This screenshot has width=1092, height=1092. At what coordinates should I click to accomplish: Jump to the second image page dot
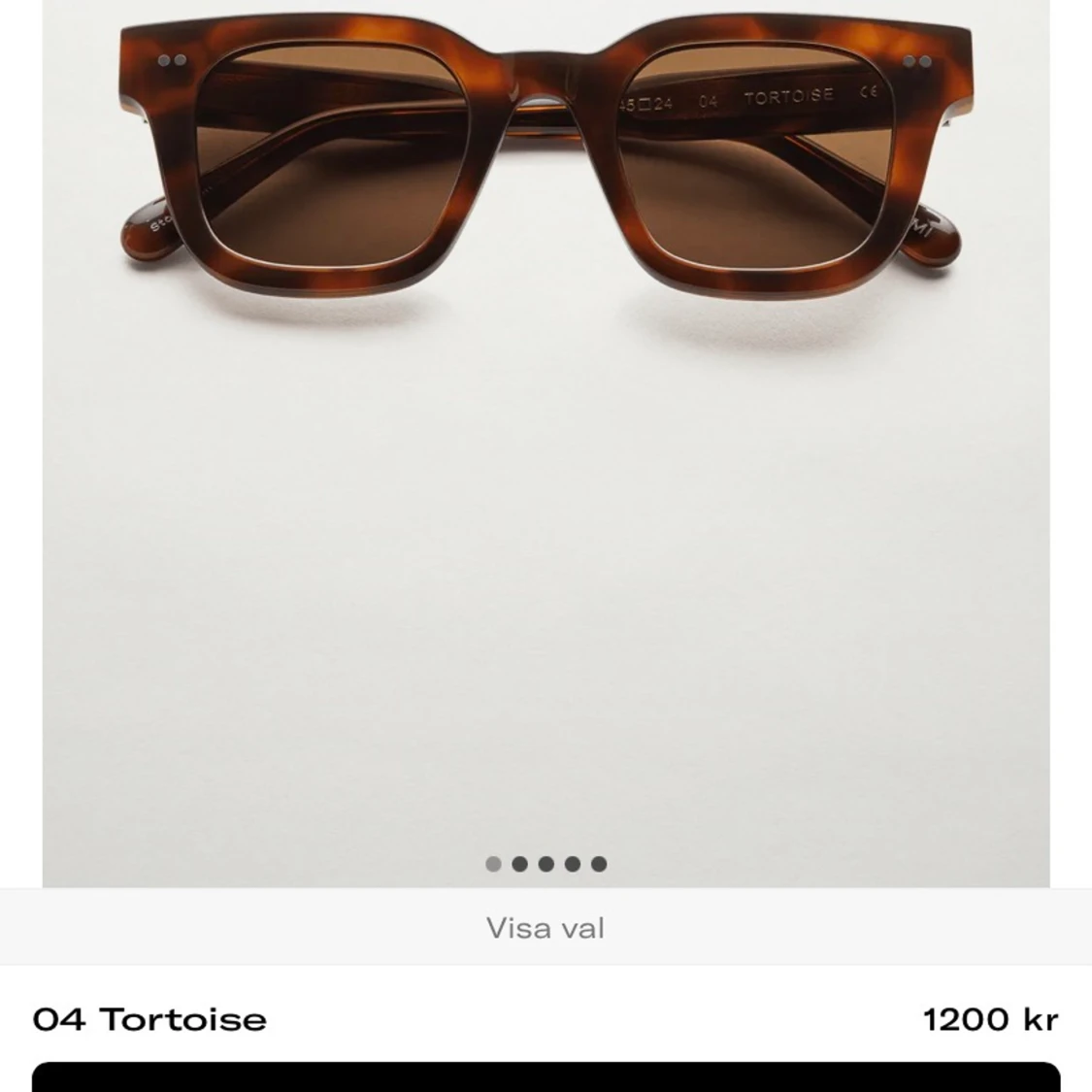coord(520,864)
